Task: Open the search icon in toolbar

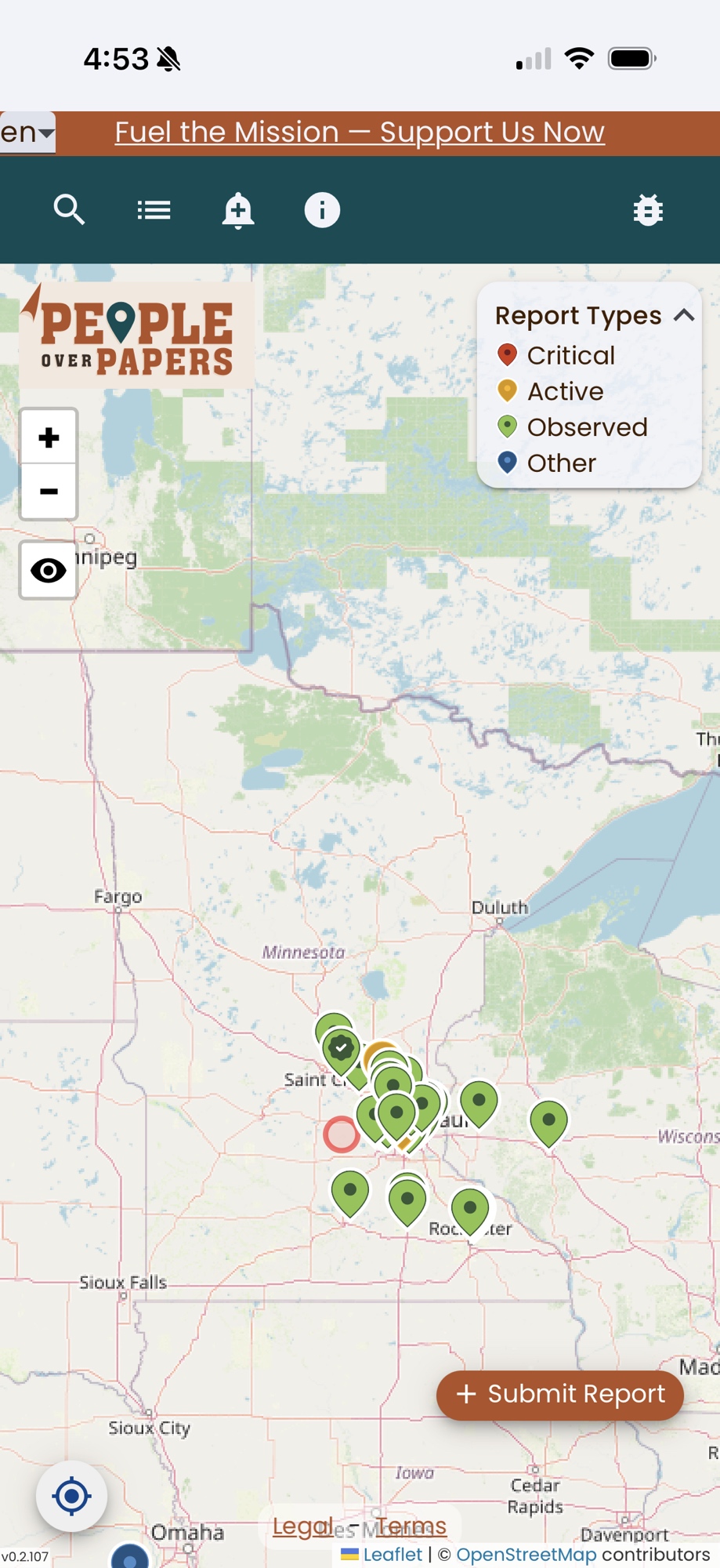Action: 69,210
